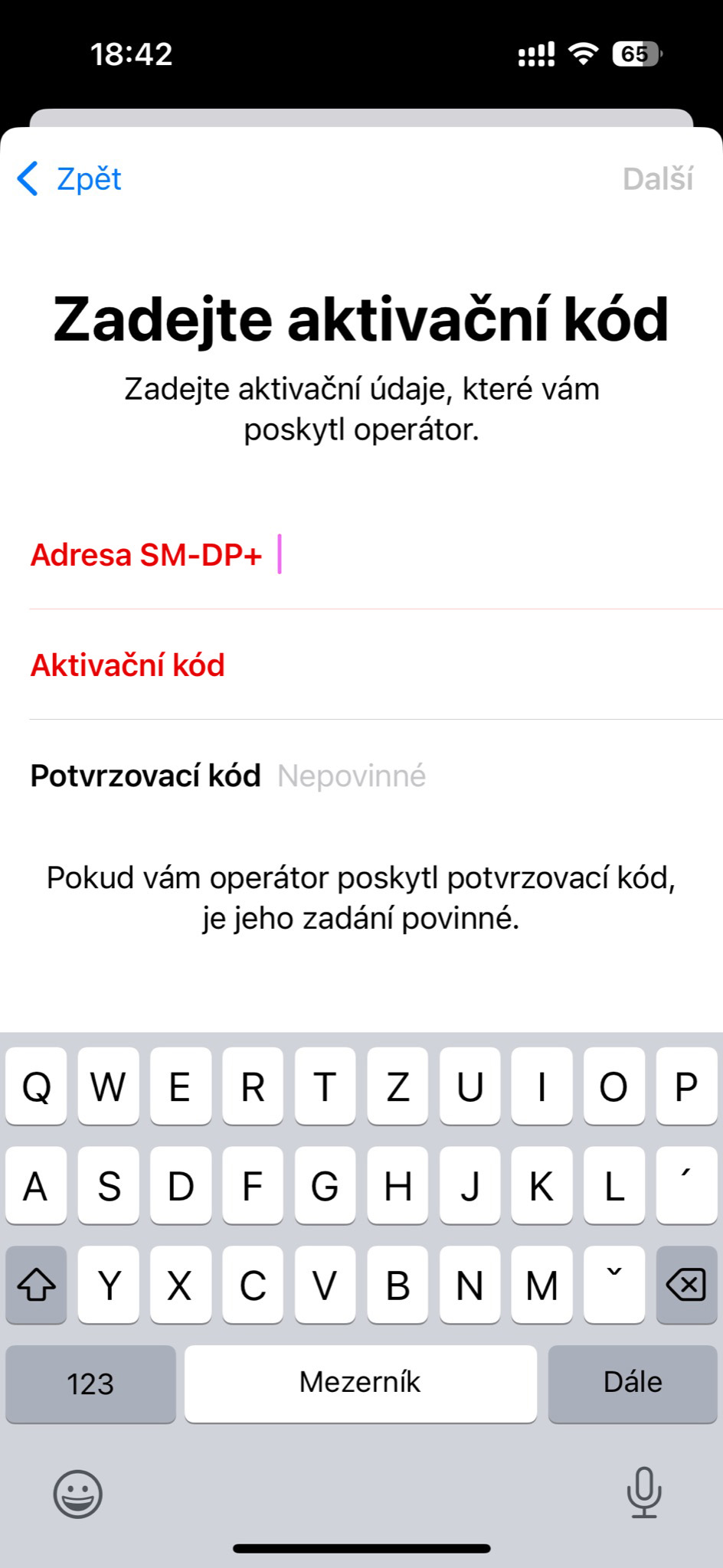Go back with the Zpět button
The width and height of the screenshot is (723, 1568).
[x=70, y=179]
